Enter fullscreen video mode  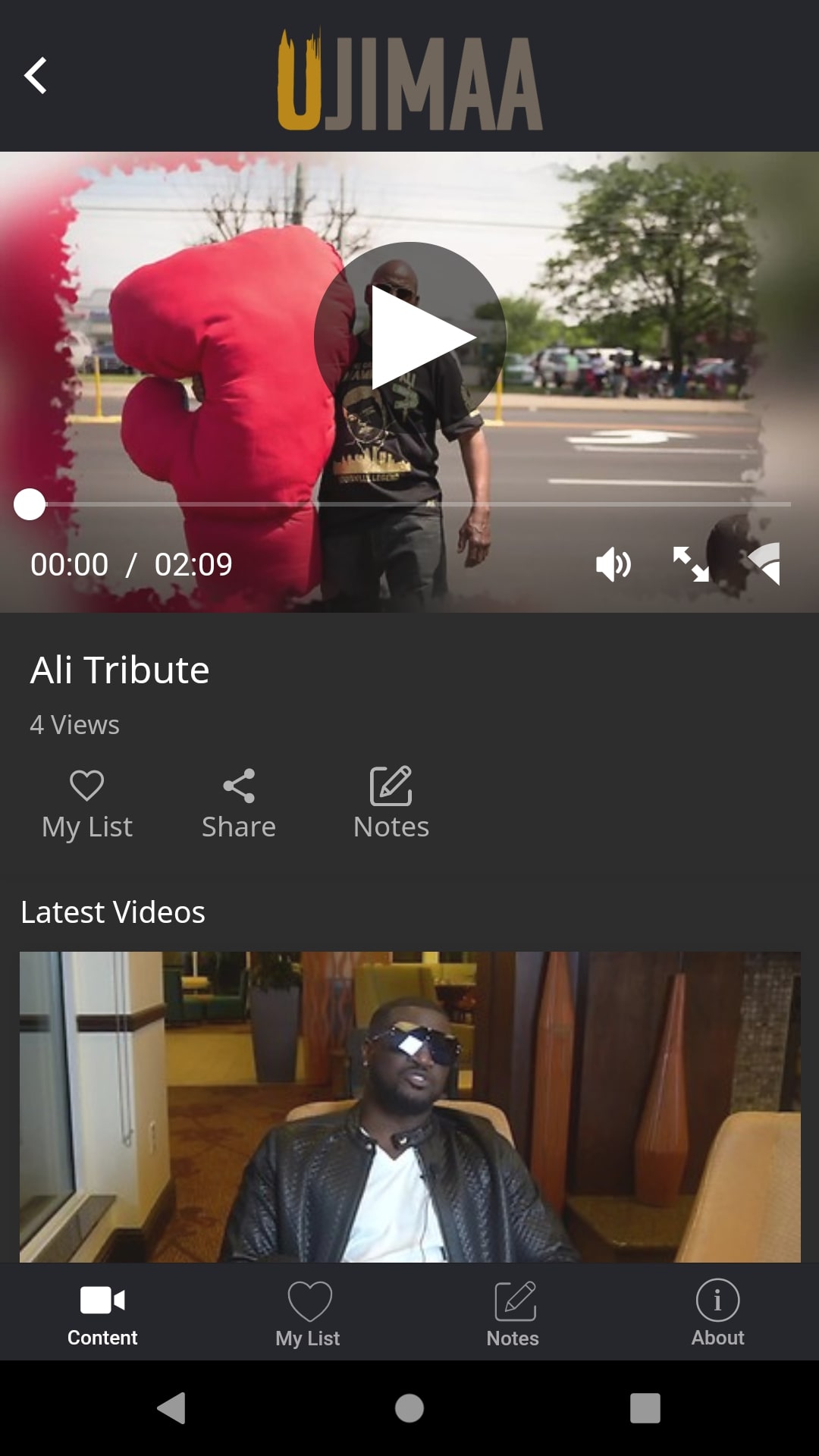(690, 564)
